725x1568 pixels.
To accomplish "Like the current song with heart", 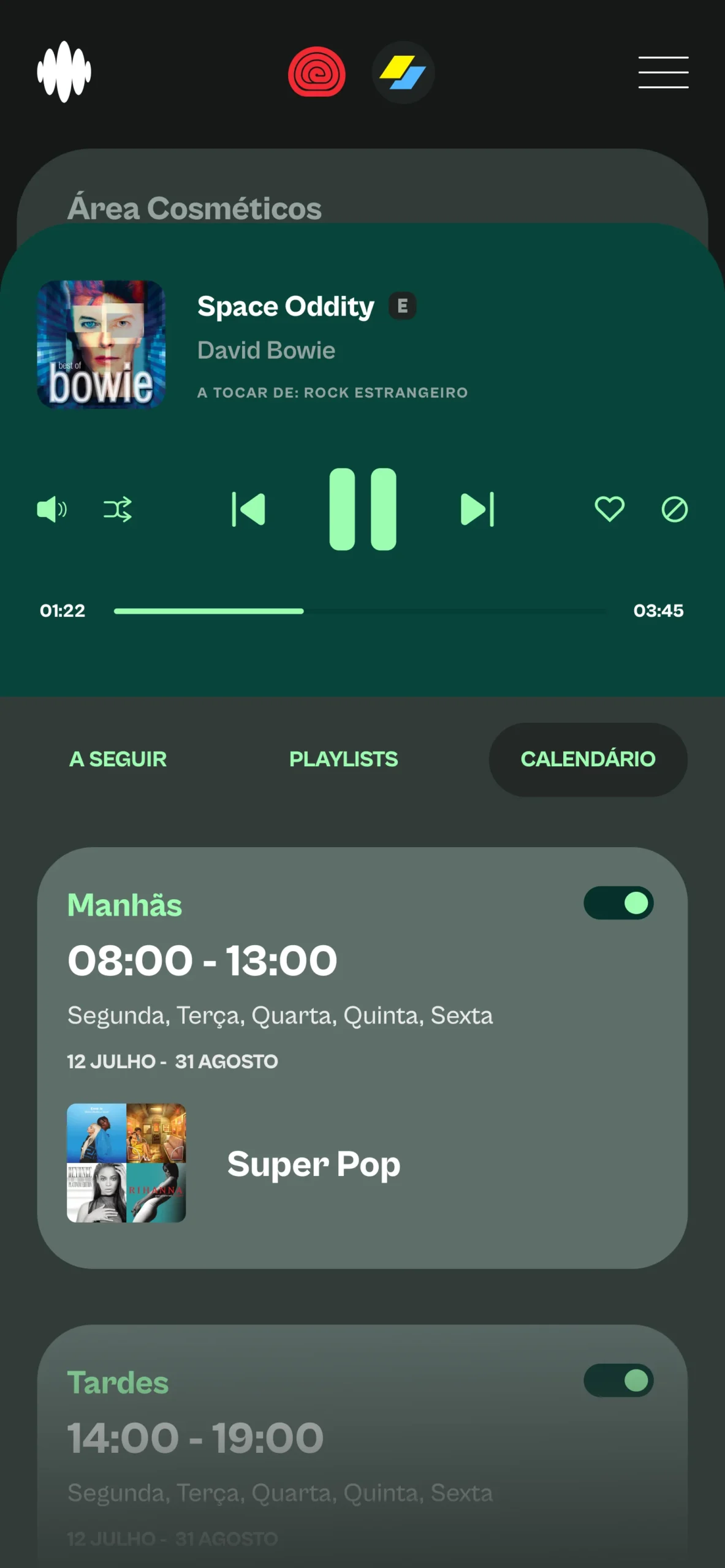I will (x=609, y=509).
